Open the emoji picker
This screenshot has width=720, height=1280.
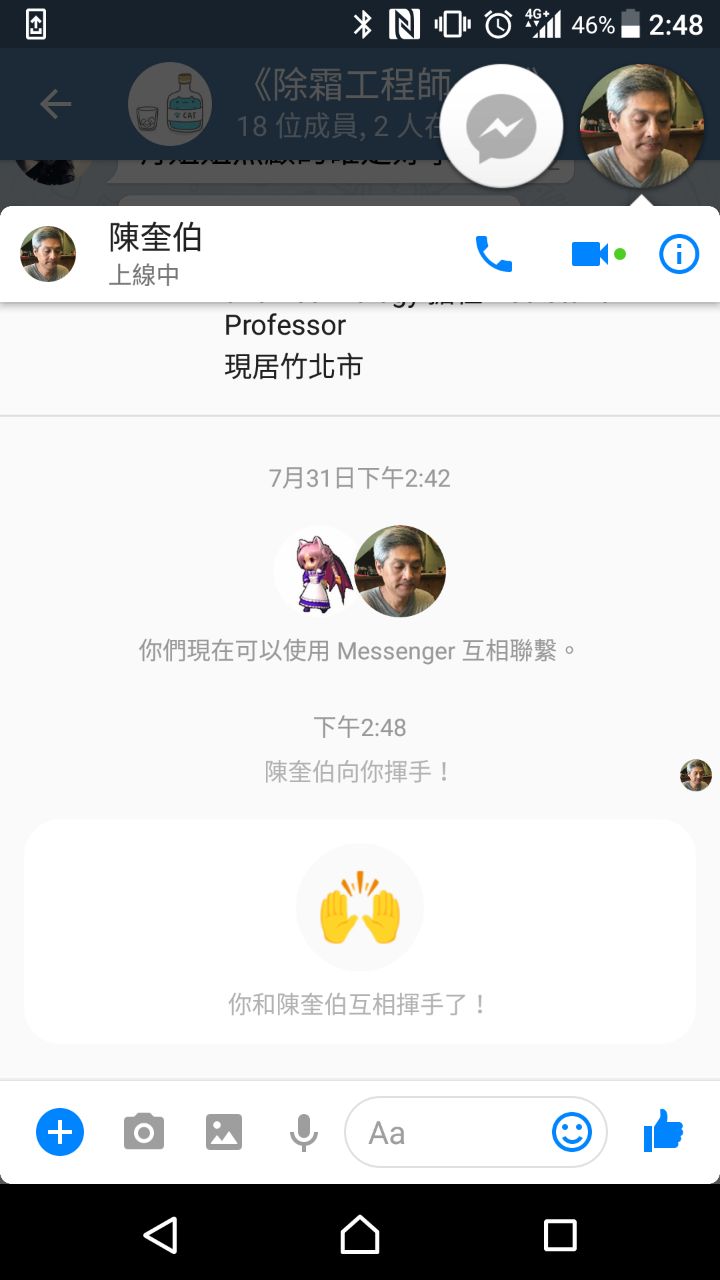pos(572,1132)
